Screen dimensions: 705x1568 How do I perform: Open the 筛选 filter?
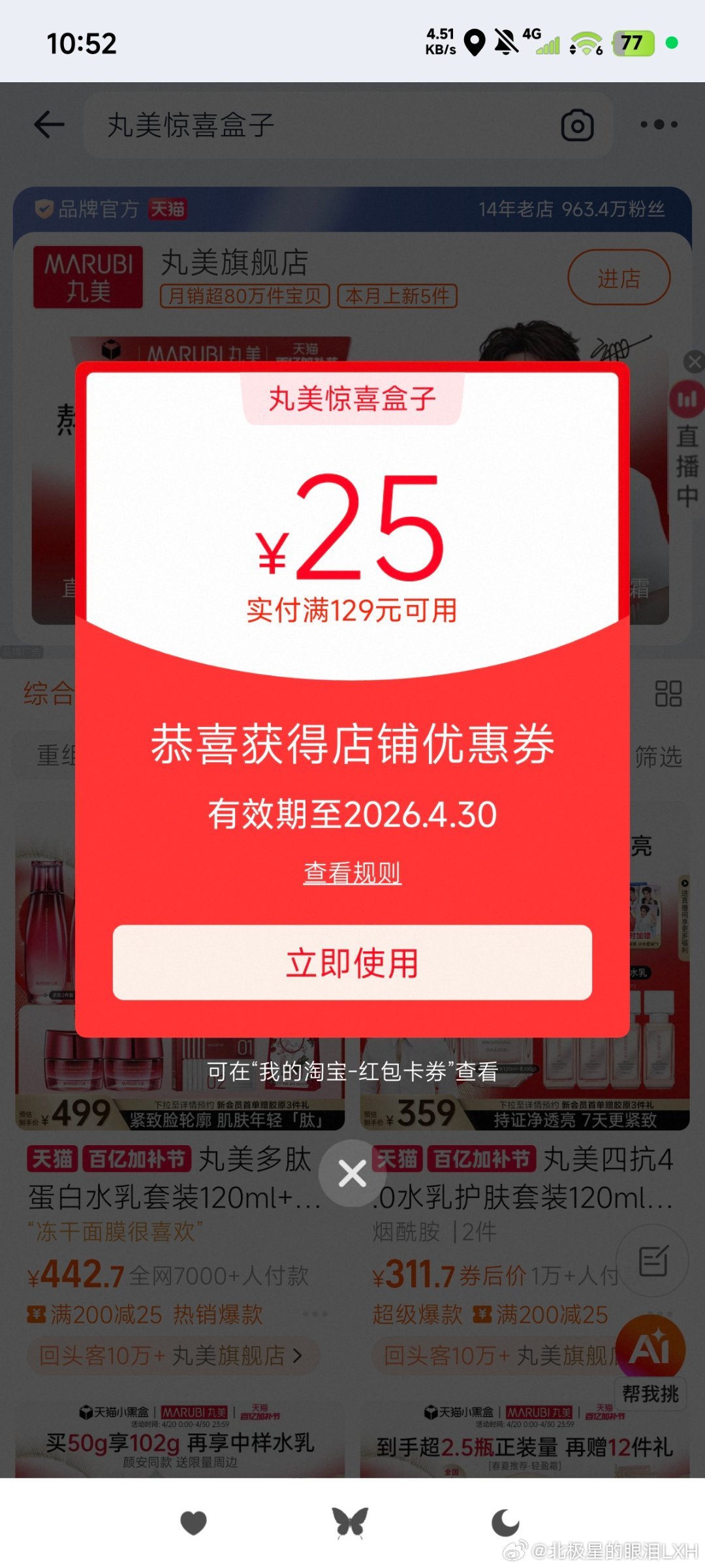pos(657,757)
